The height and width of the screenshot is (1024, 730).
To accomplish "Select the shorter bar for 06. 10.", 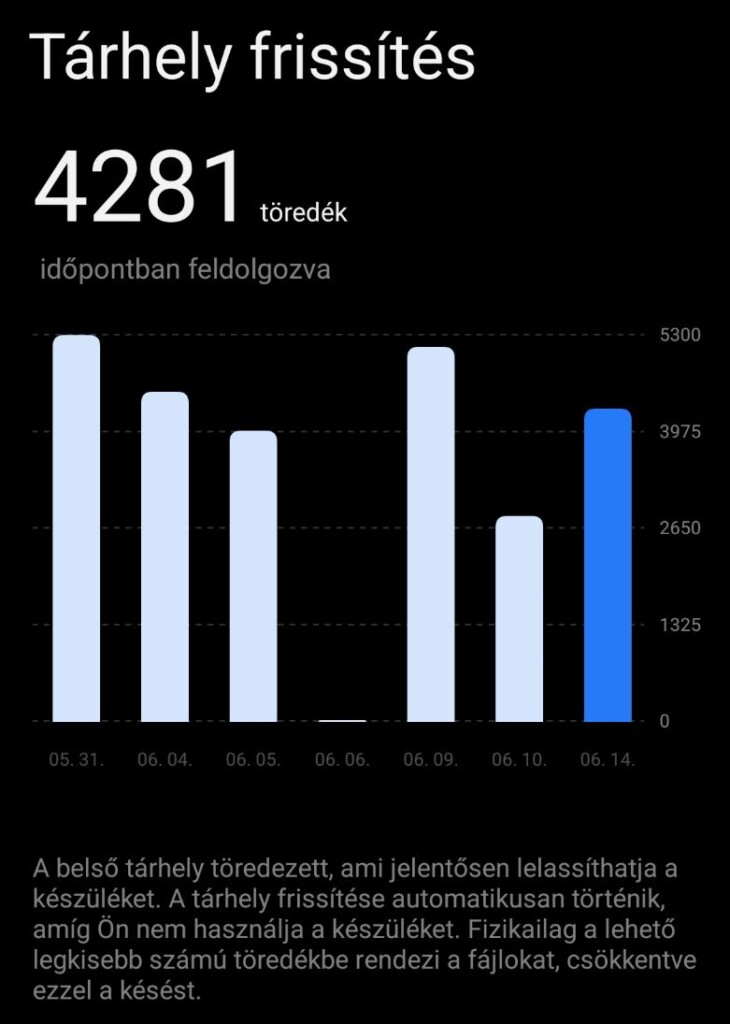I will 520,615.
